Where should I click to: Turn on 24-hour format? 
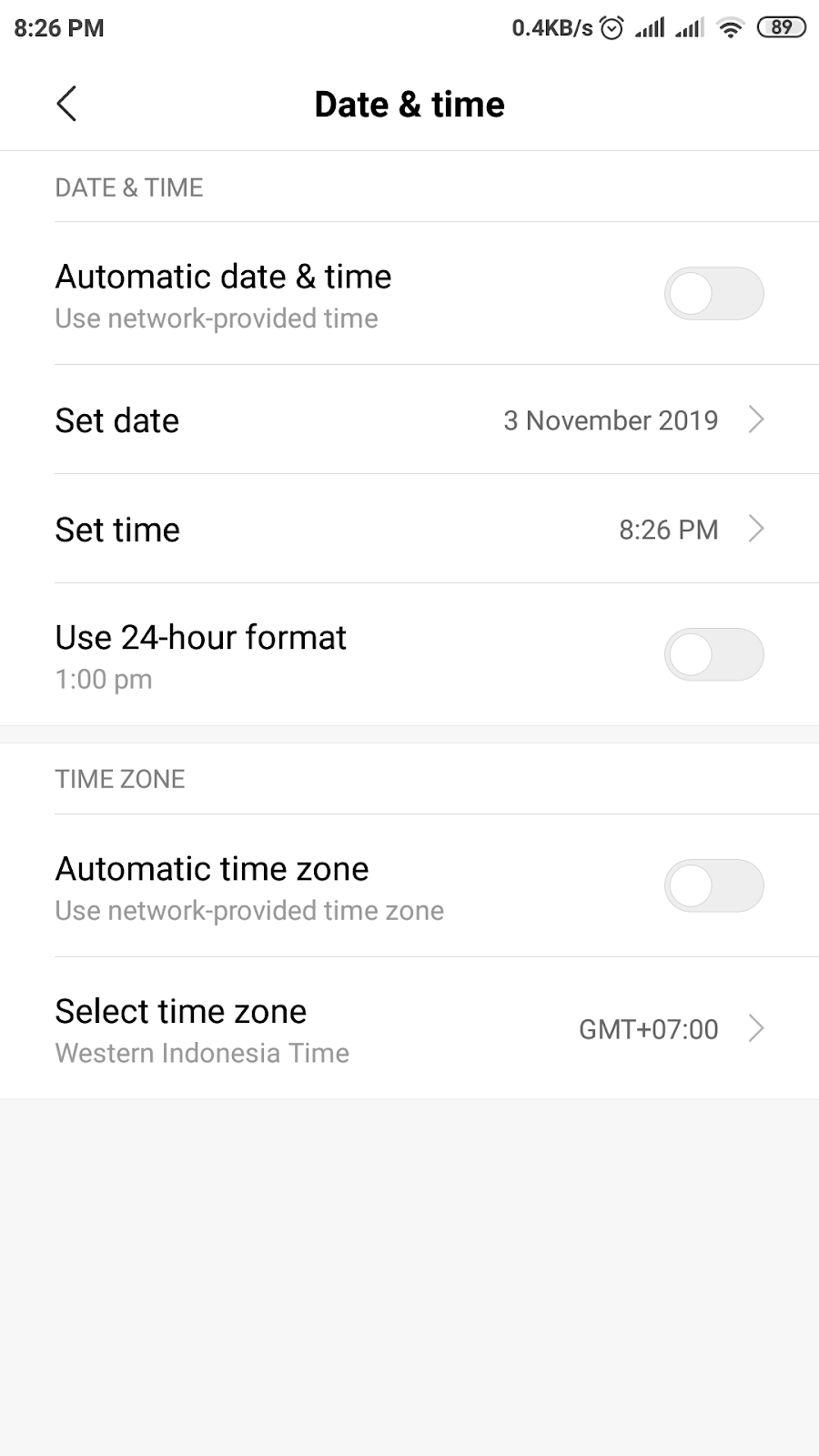click(x=713, y=655)
